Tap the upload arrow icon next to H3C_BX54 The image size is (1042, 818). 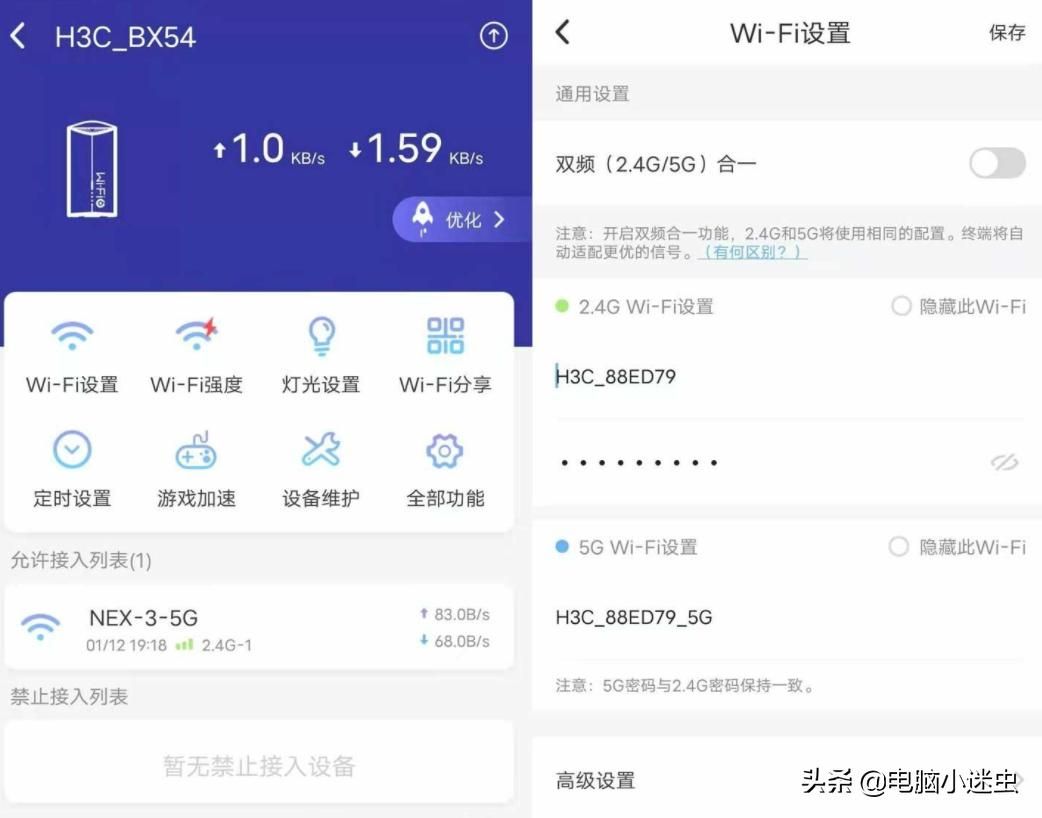click(x=494, y=37)
